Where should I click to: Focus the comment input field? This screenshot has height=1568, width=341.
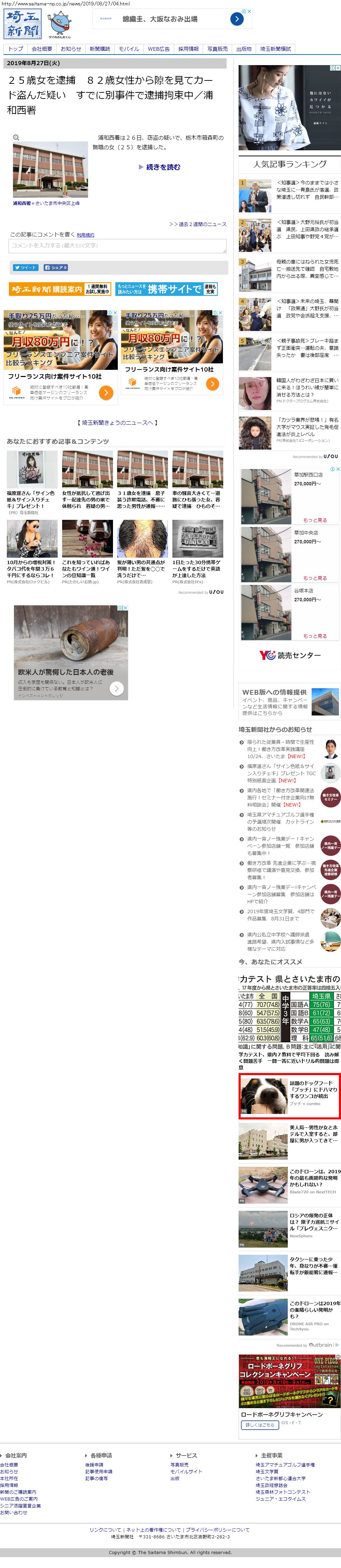click(x=118, y=246)
